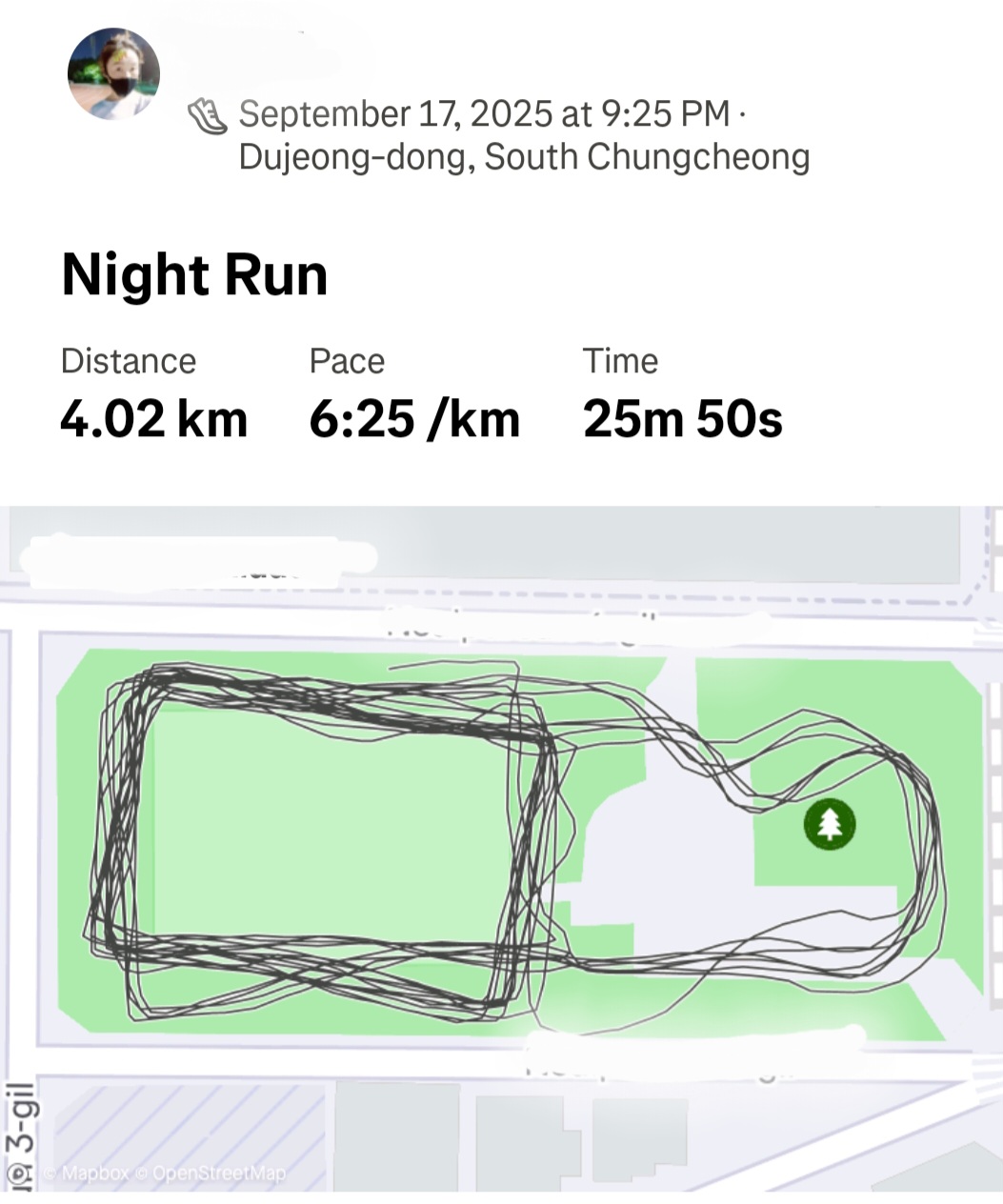
Task: Open the Night Run route map
Action: (501, 848)
